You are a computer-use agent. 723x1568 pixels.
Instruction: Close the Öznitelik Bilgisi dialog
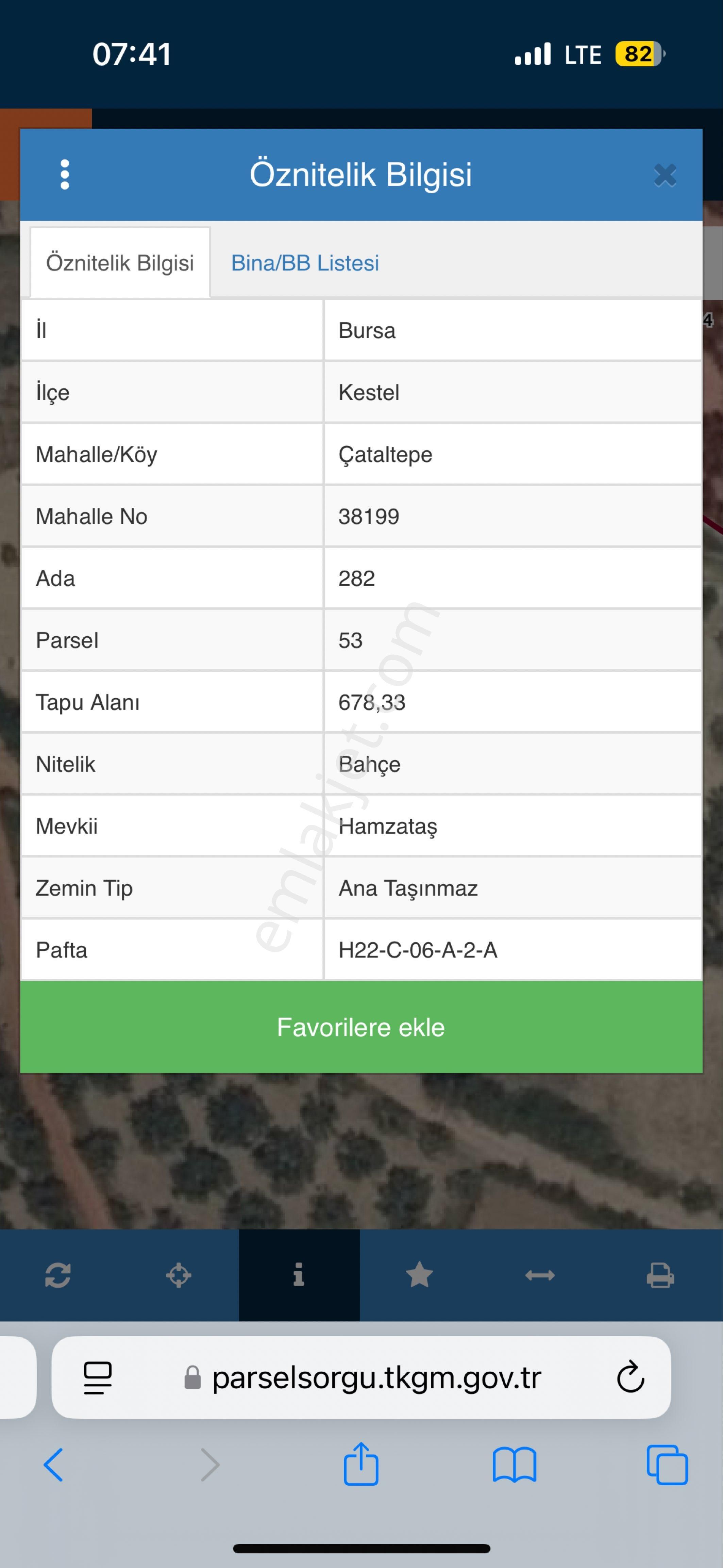pyautogui.click(x=665, y=175)
